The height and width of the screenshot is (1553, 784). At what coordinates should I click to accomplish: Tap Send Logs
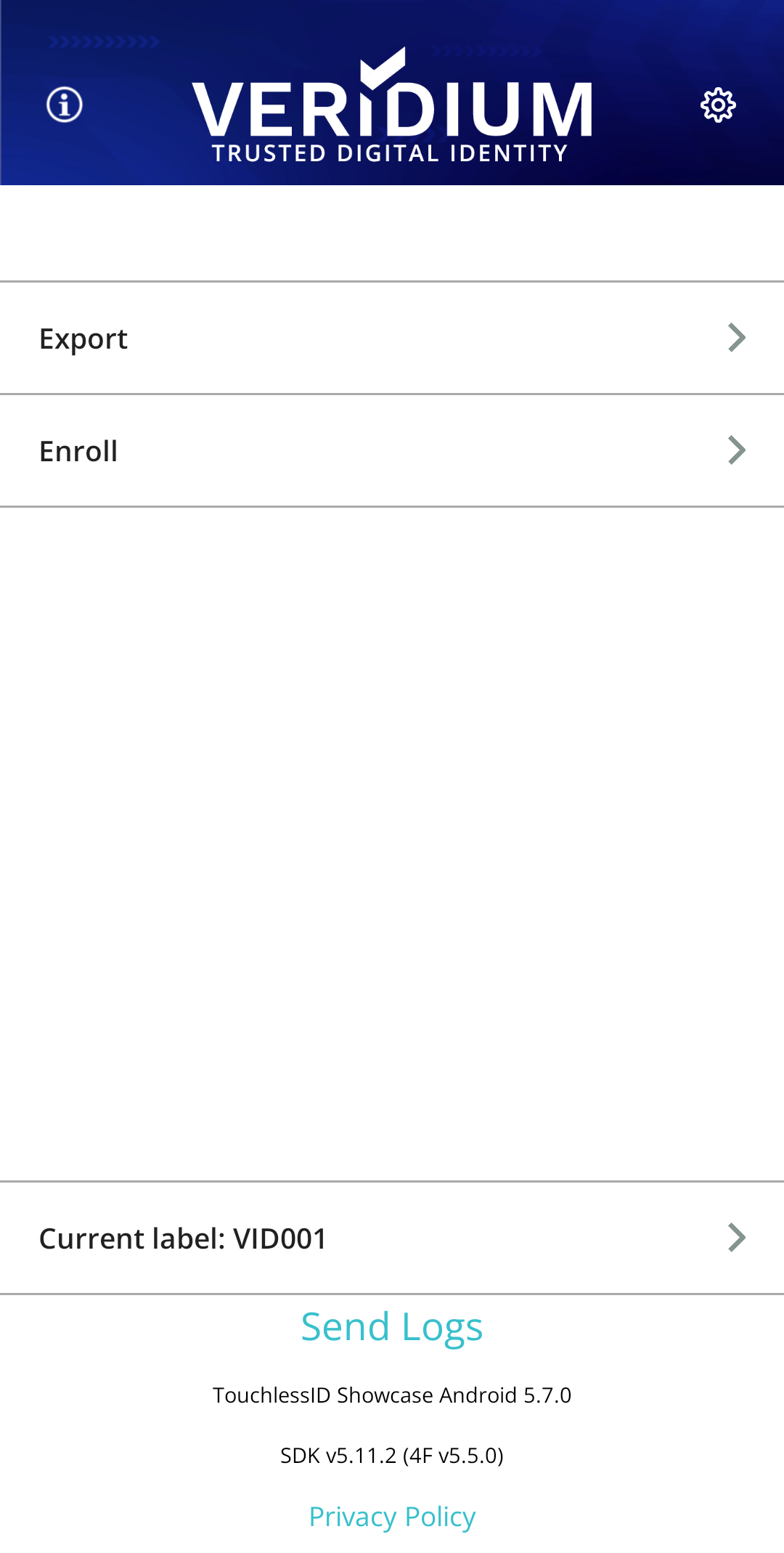392,1327
